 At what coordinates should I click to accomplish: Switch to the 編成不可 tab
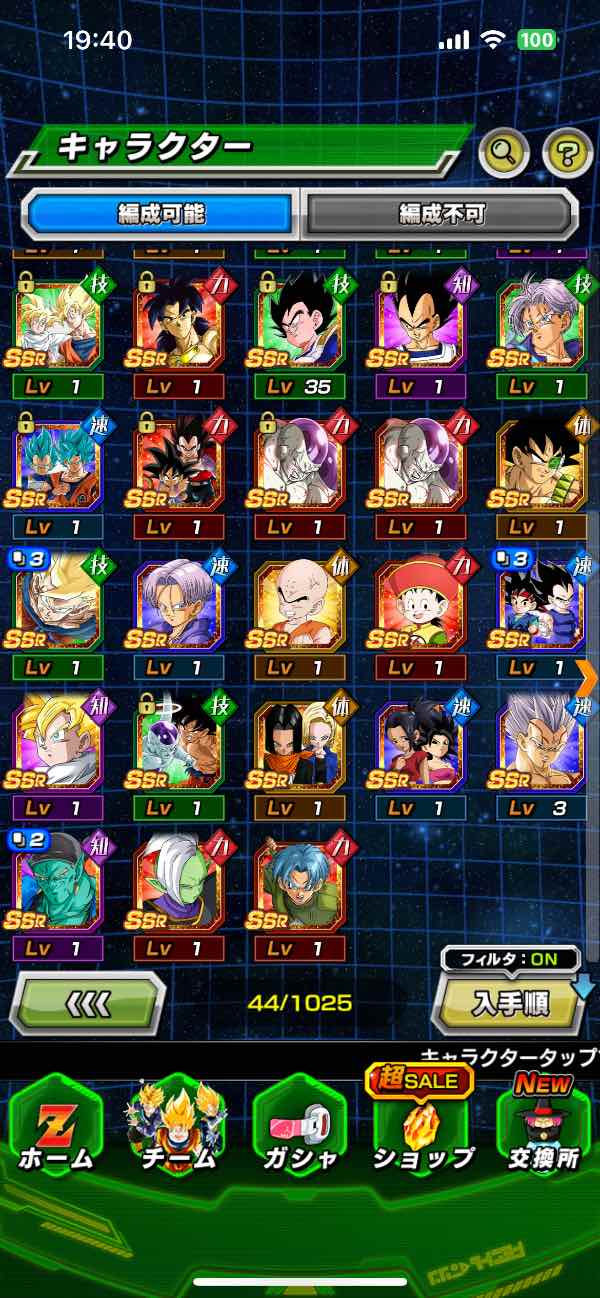point(441,213)
